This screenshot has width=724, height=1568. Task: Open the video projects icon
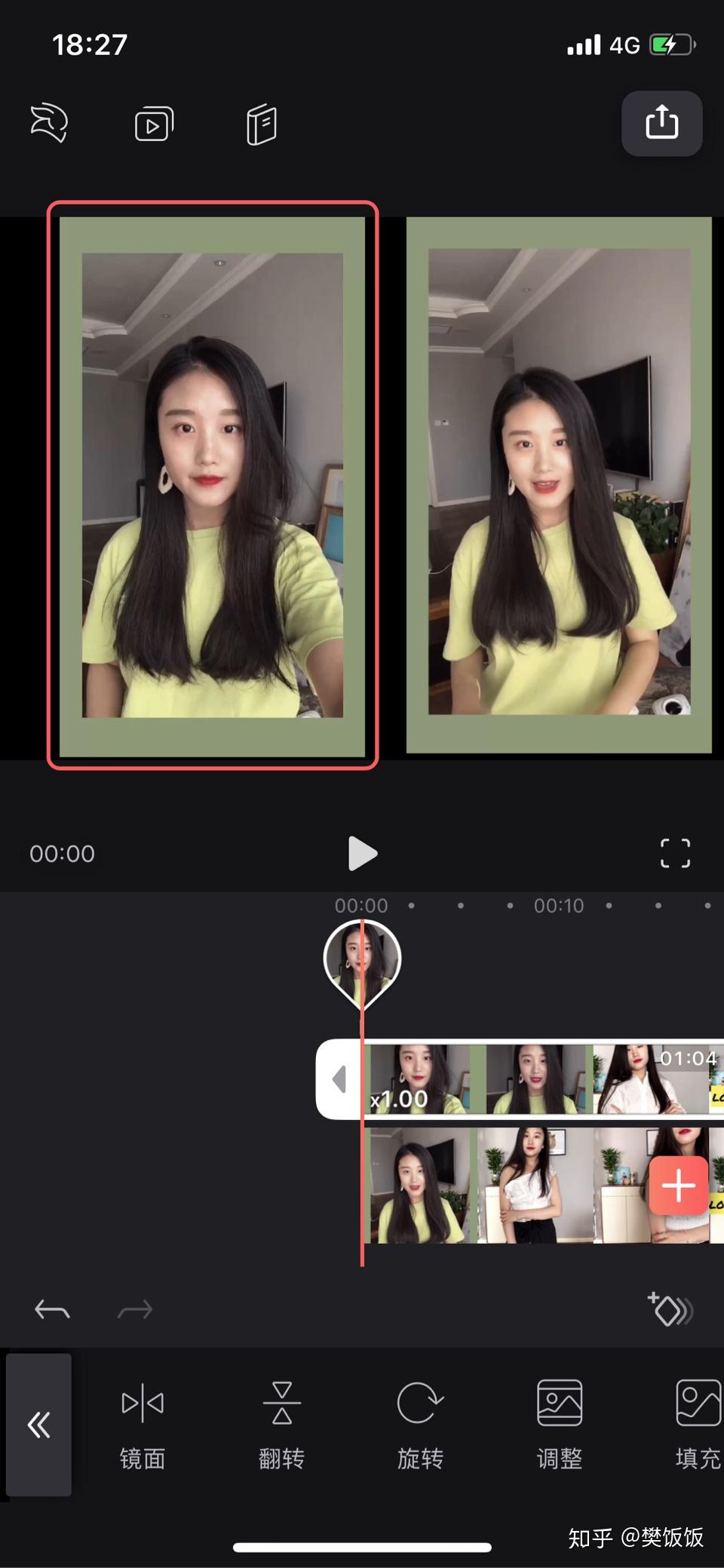[x=154, y=124]
